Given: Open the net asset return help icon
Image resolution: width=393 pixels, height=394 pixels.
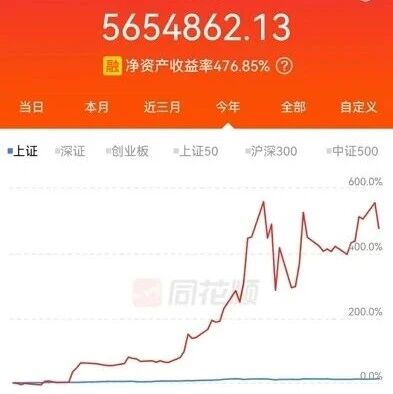Looking at the screenshot, I should tap(284, 66).
